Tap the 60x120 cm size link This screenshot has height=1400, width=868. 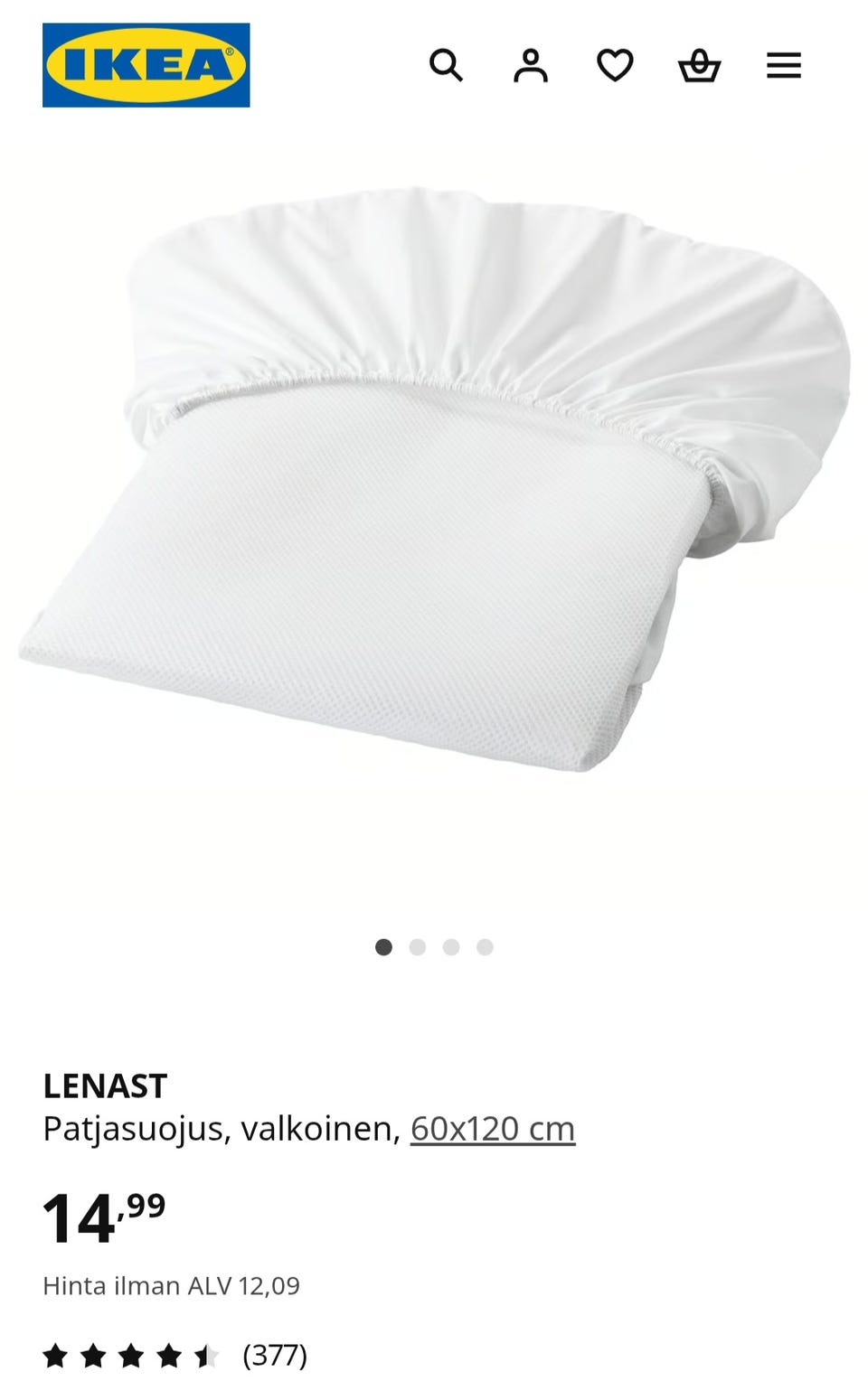pos(492,1128)
